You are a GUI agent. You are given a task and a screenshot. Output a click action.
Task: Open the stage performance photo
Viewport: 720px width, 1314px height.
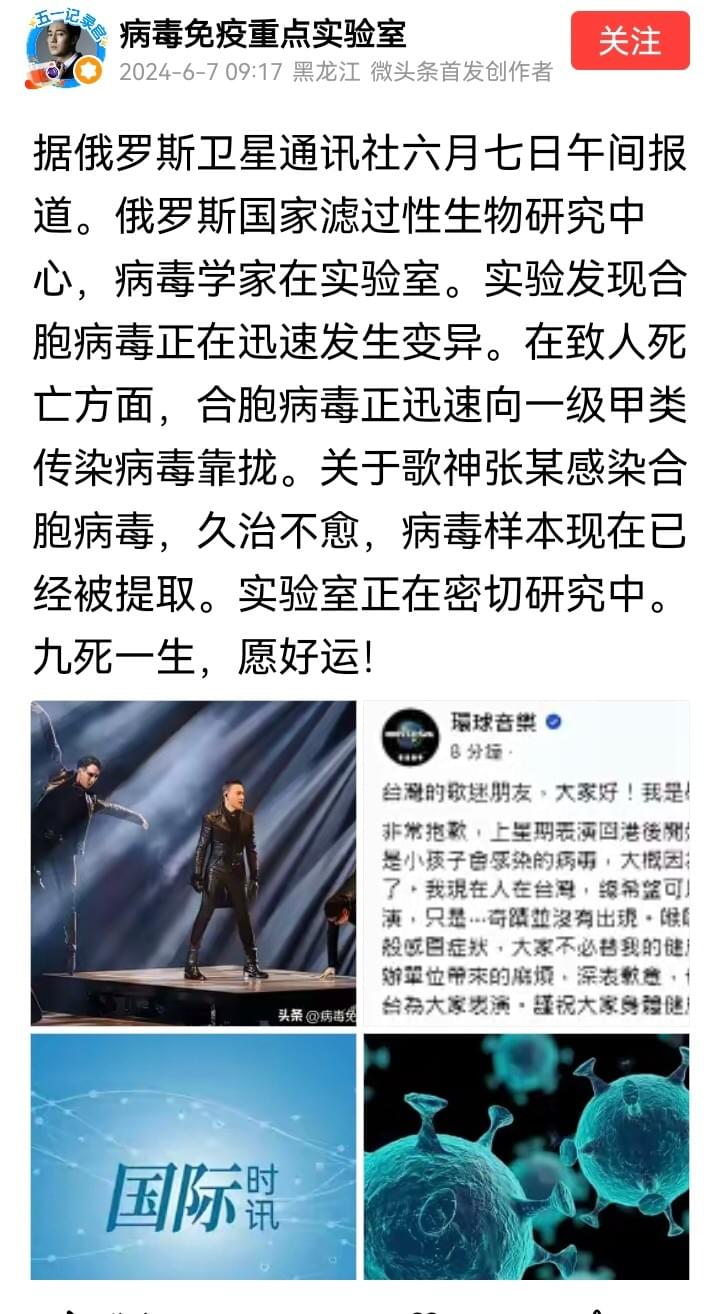[193, 863]
